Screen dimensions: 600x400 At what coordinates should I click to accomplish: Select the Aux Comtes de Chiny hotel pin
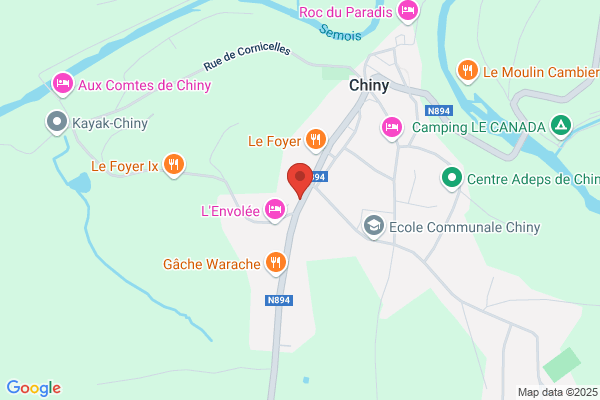point(63,84)
